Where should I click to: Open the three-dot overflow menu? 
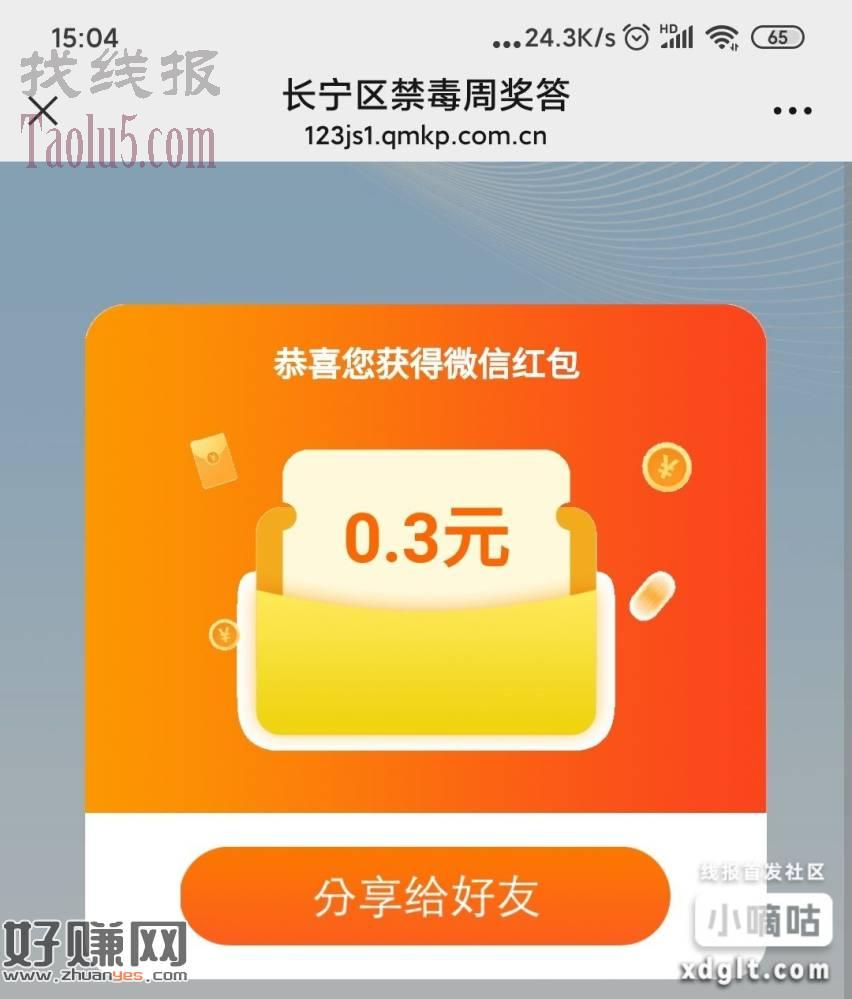pyautogui.click(x=792, y=111)
